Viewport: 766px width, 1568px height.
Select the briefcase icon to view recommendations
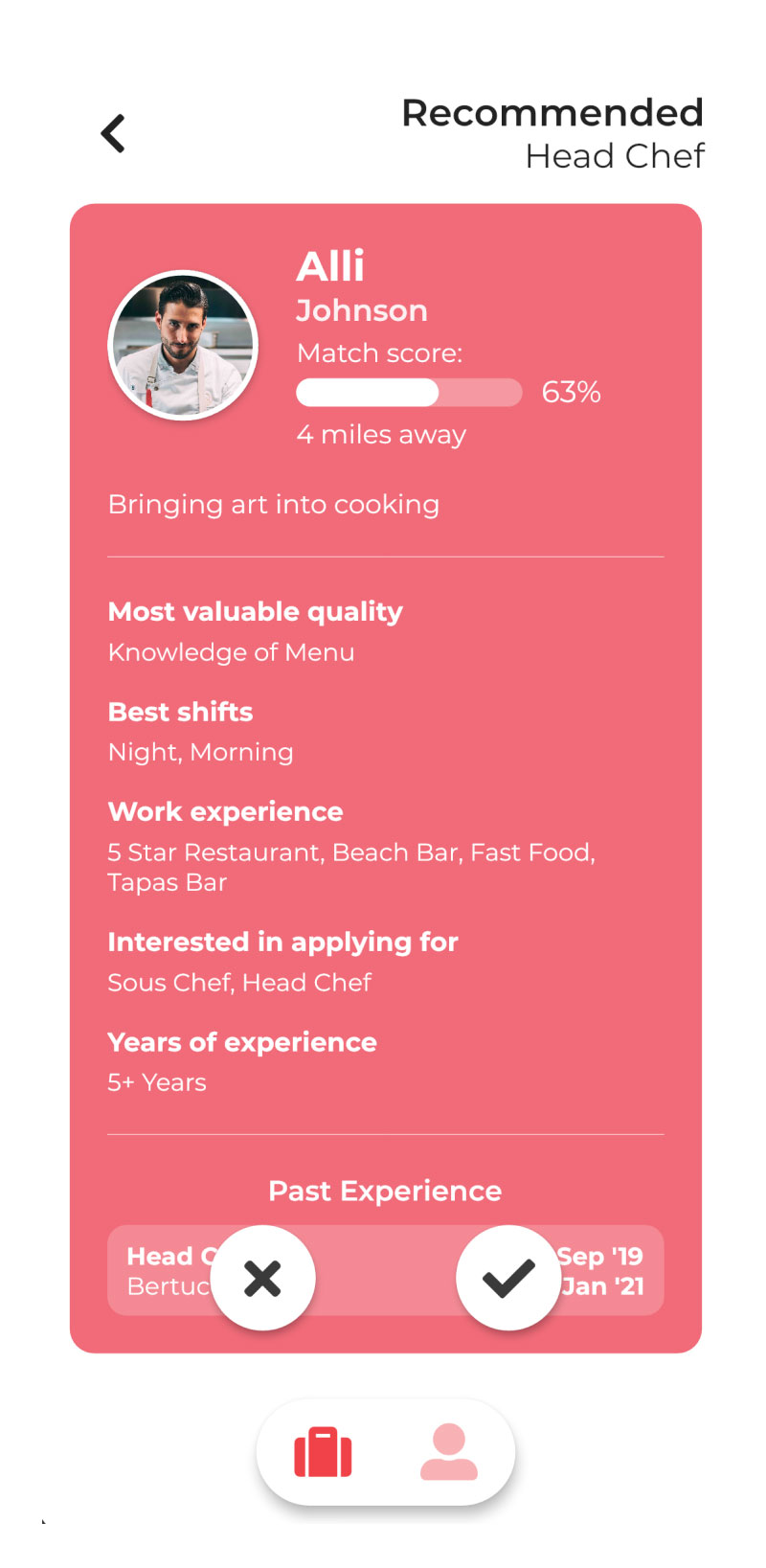pos(322,1451)
